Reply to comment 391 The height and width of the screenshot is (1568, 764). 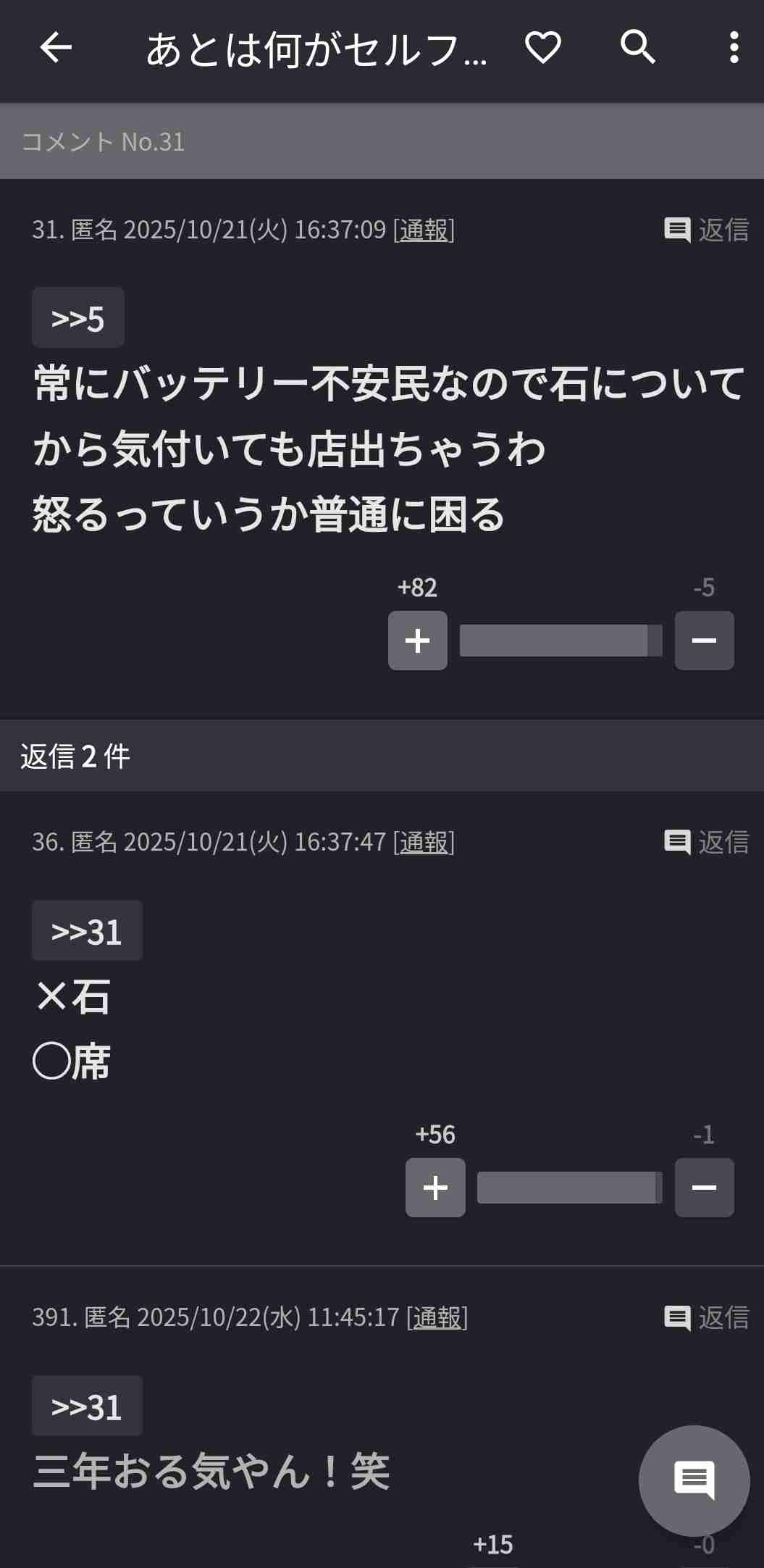click(x=707, y=1318)
